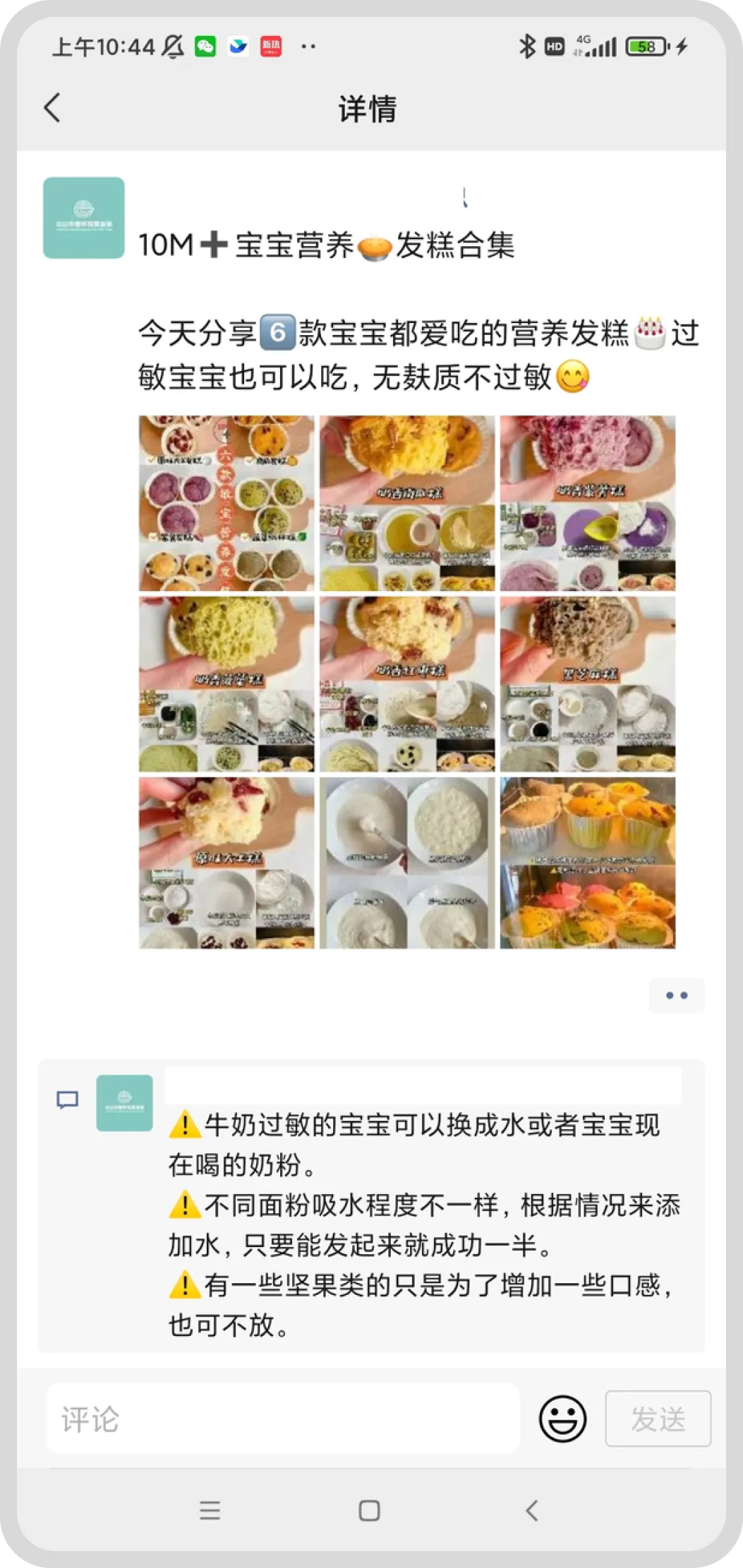The height and width of the screenshot is (1568, 743).
Task: Tap the 发送 send button
Action: [658, 1418]
